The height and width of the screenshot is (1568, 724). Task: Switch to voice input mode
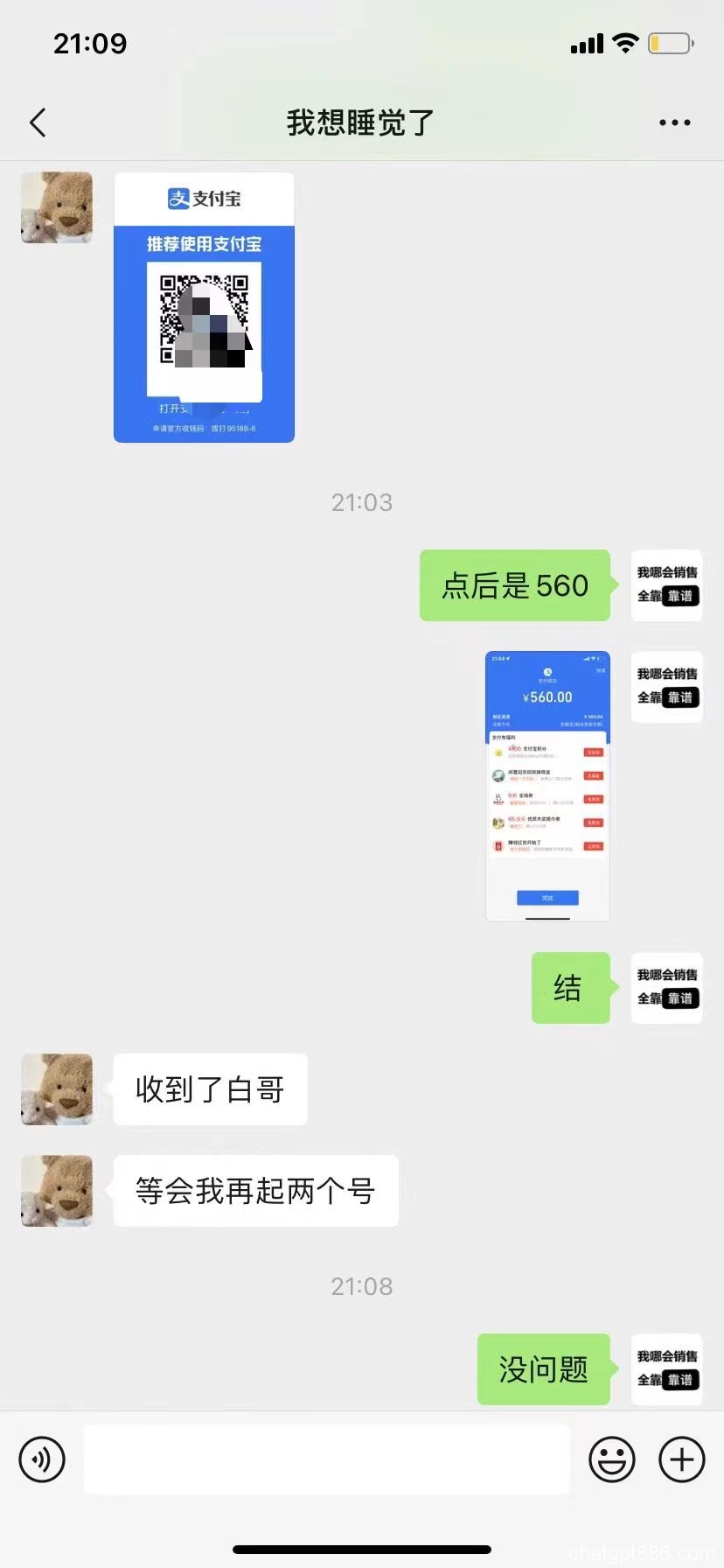[x=42, y=1459]
